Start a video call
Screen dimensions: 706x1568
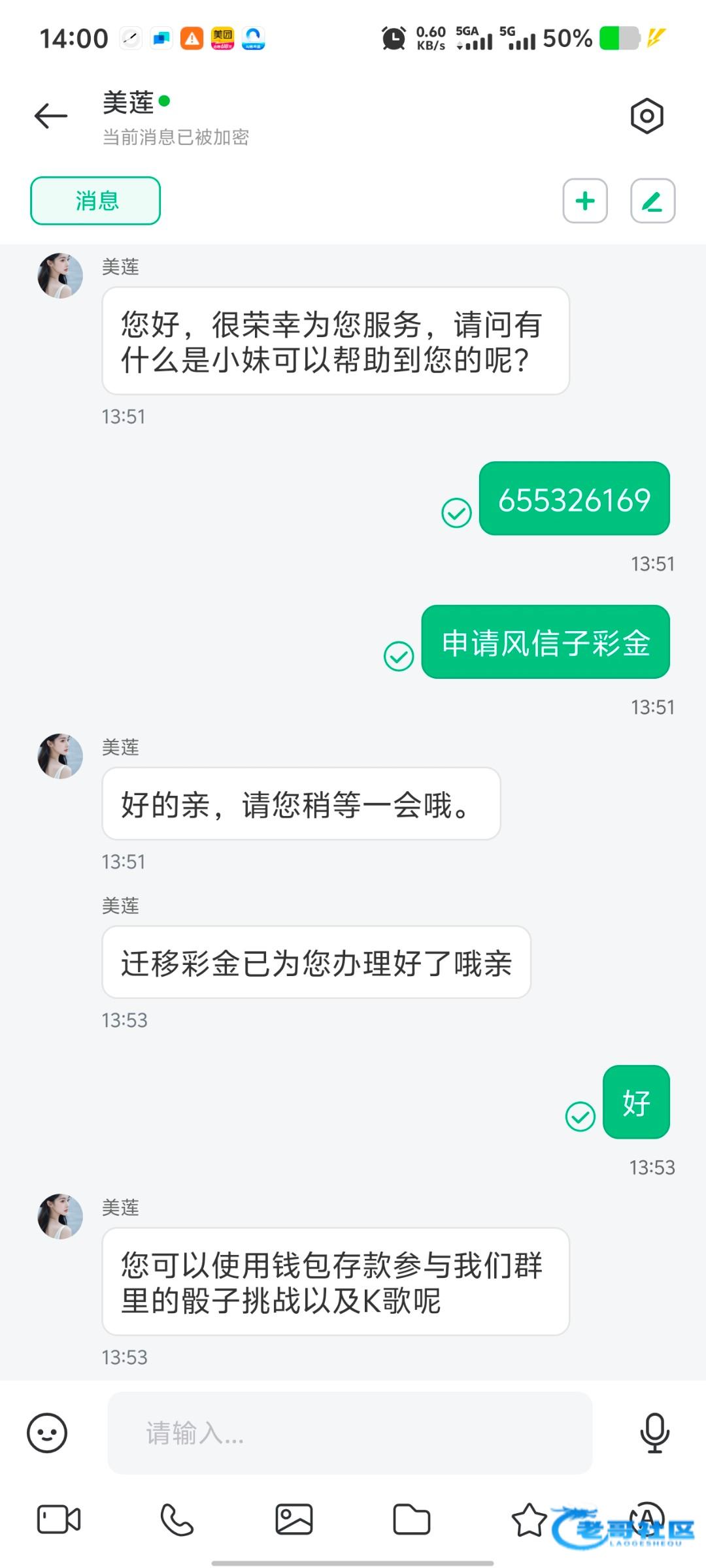(59, 1519)
